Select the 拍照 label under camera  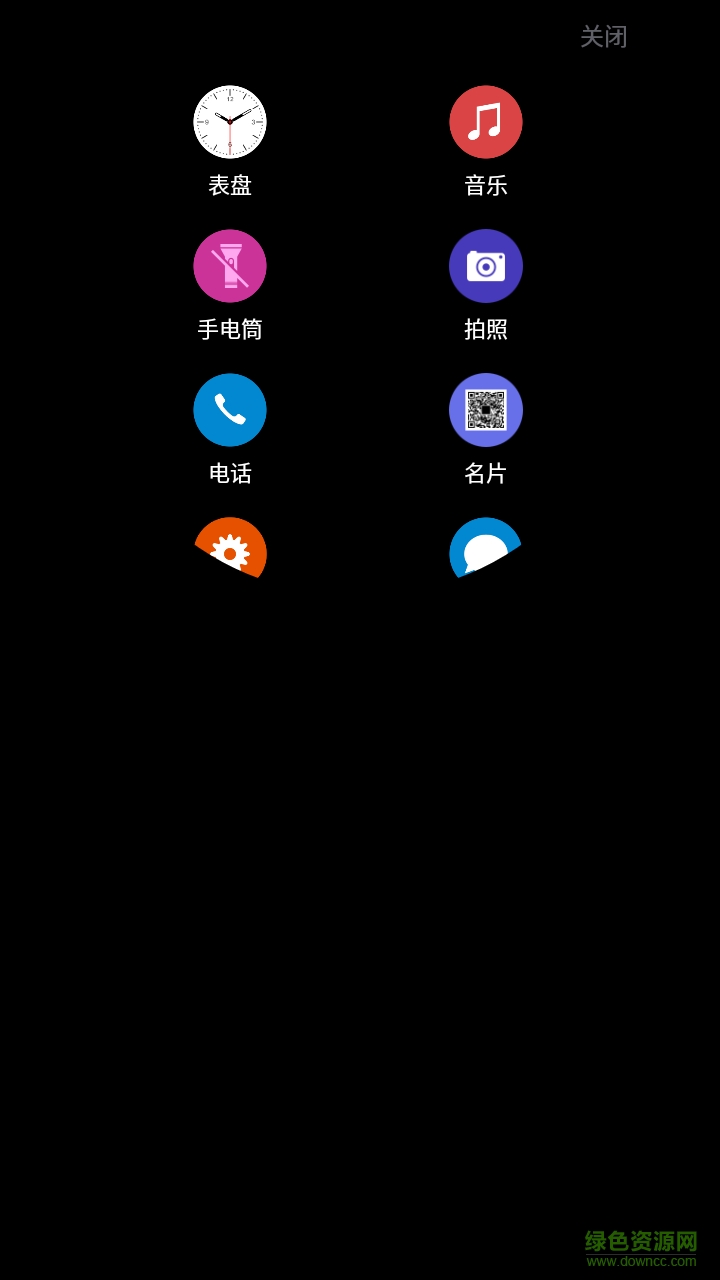[486, 328]
